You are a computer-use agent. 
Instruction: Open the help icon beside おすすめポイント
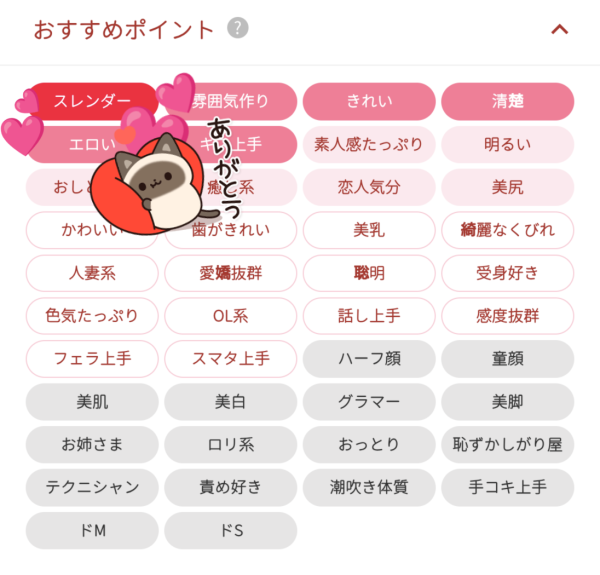237,28
